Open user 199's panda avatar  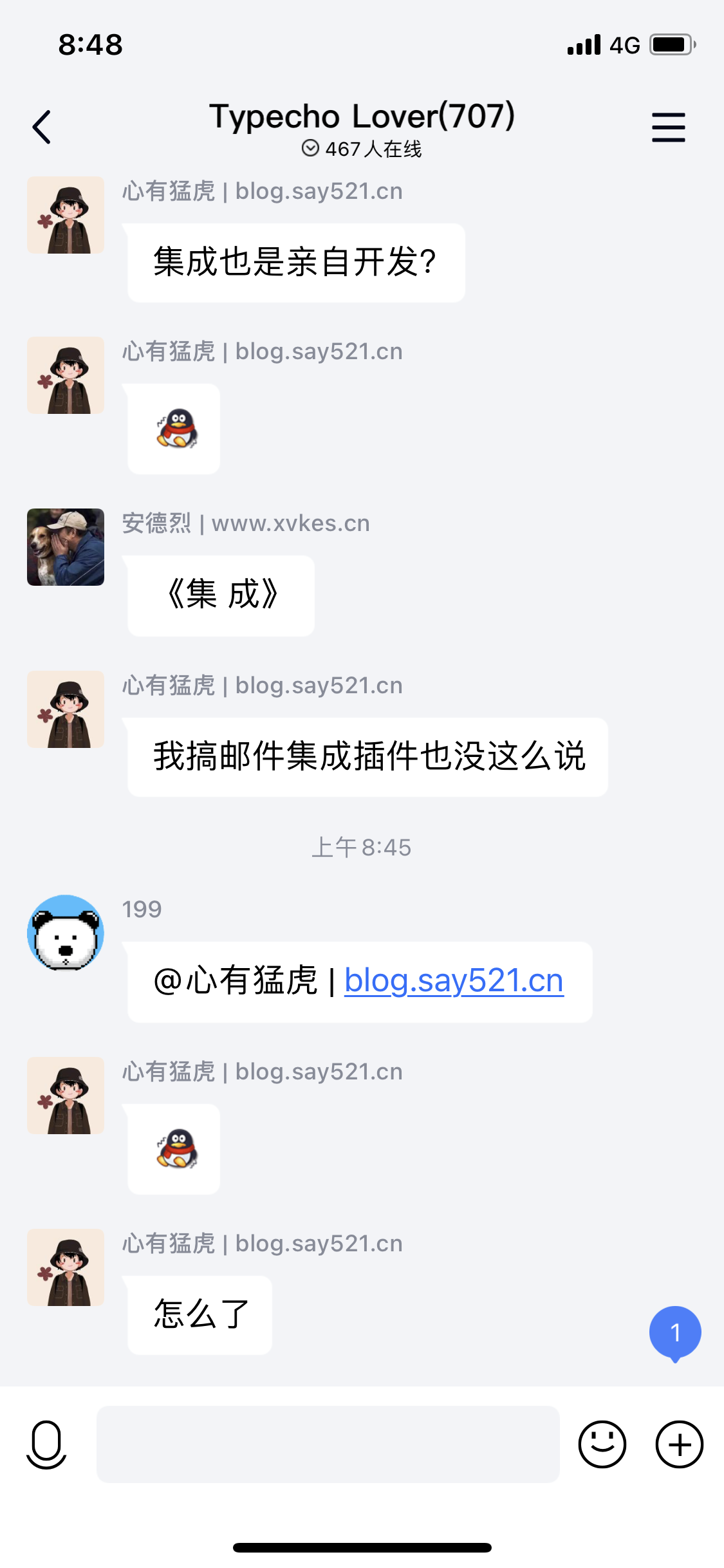tap(66, 933)
